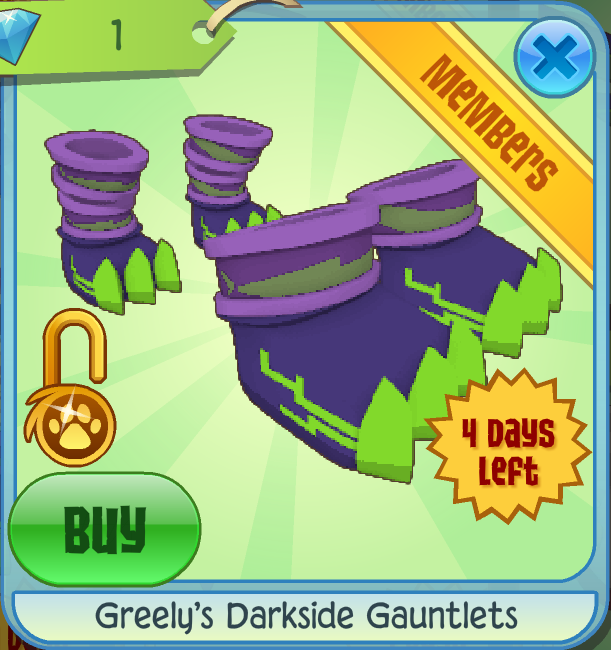Buy Greely's Darkside Gauntlets
Image resolution: width=611 pixels, height=650 pixels.
104,529
